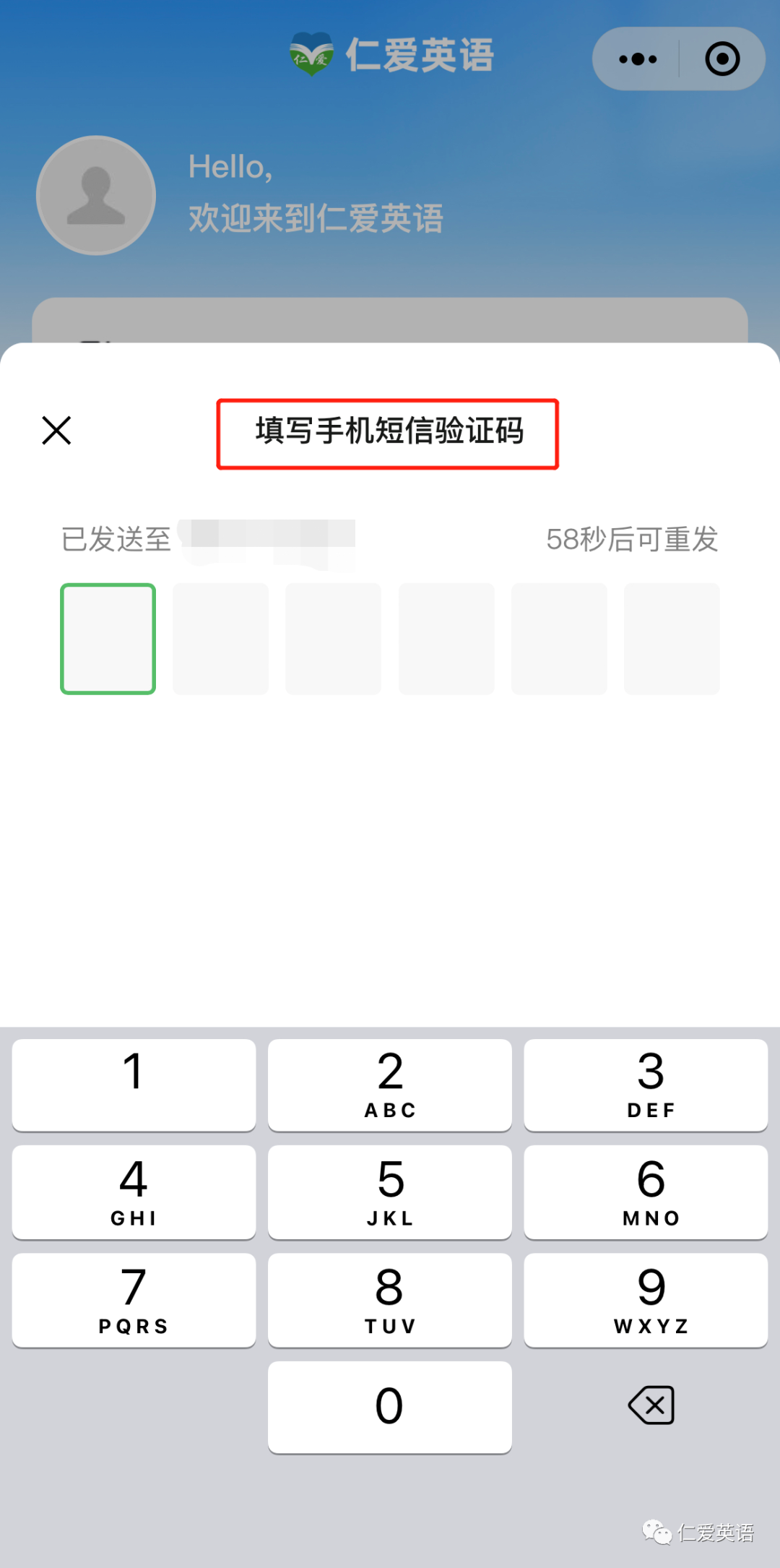
Task: Enter digit 8 on the keypad
Action: click(390, 1300)
